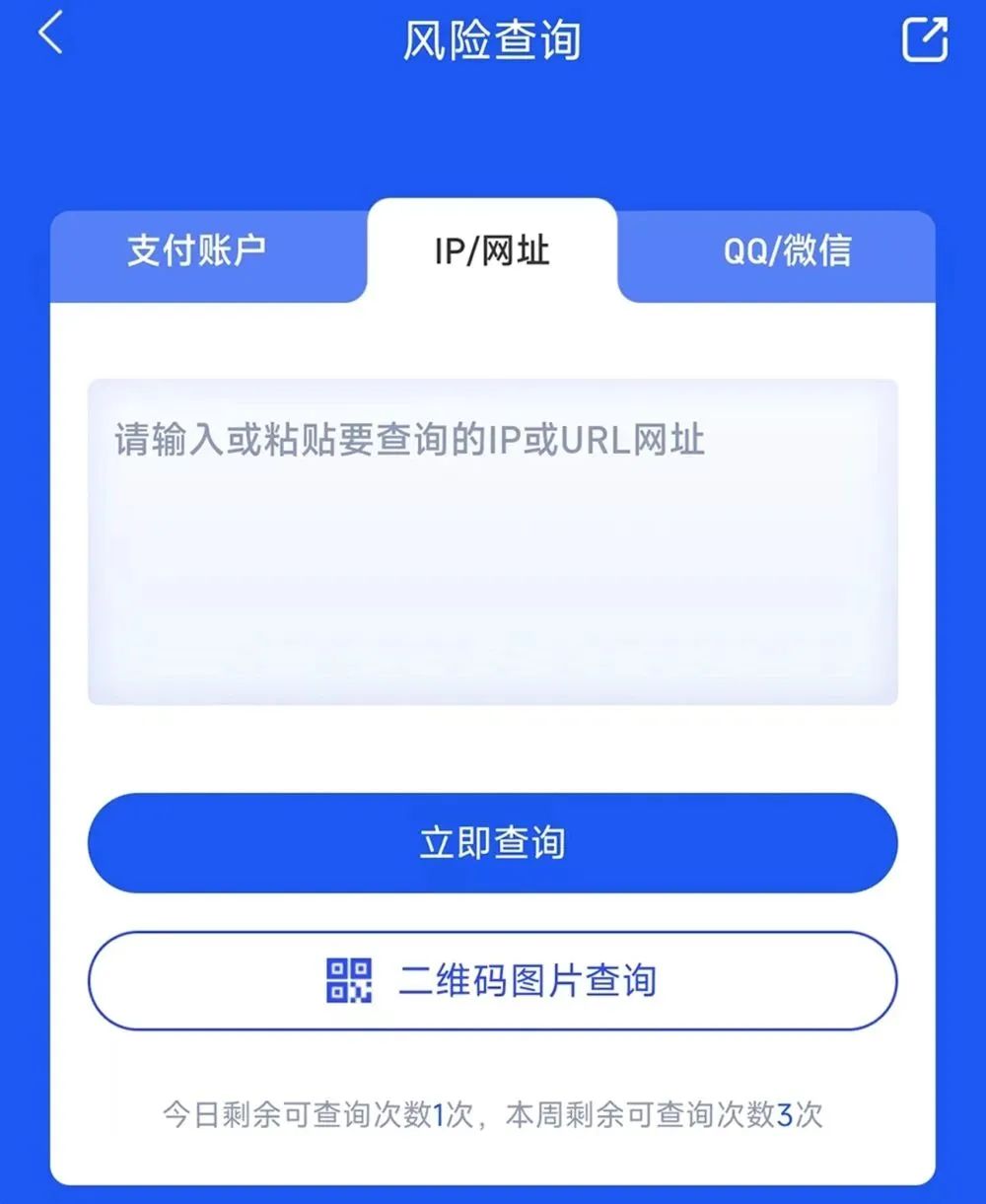Open the IP/网址 tab
The height and width of the screenshot is (1204, 986).
[493, 249]
